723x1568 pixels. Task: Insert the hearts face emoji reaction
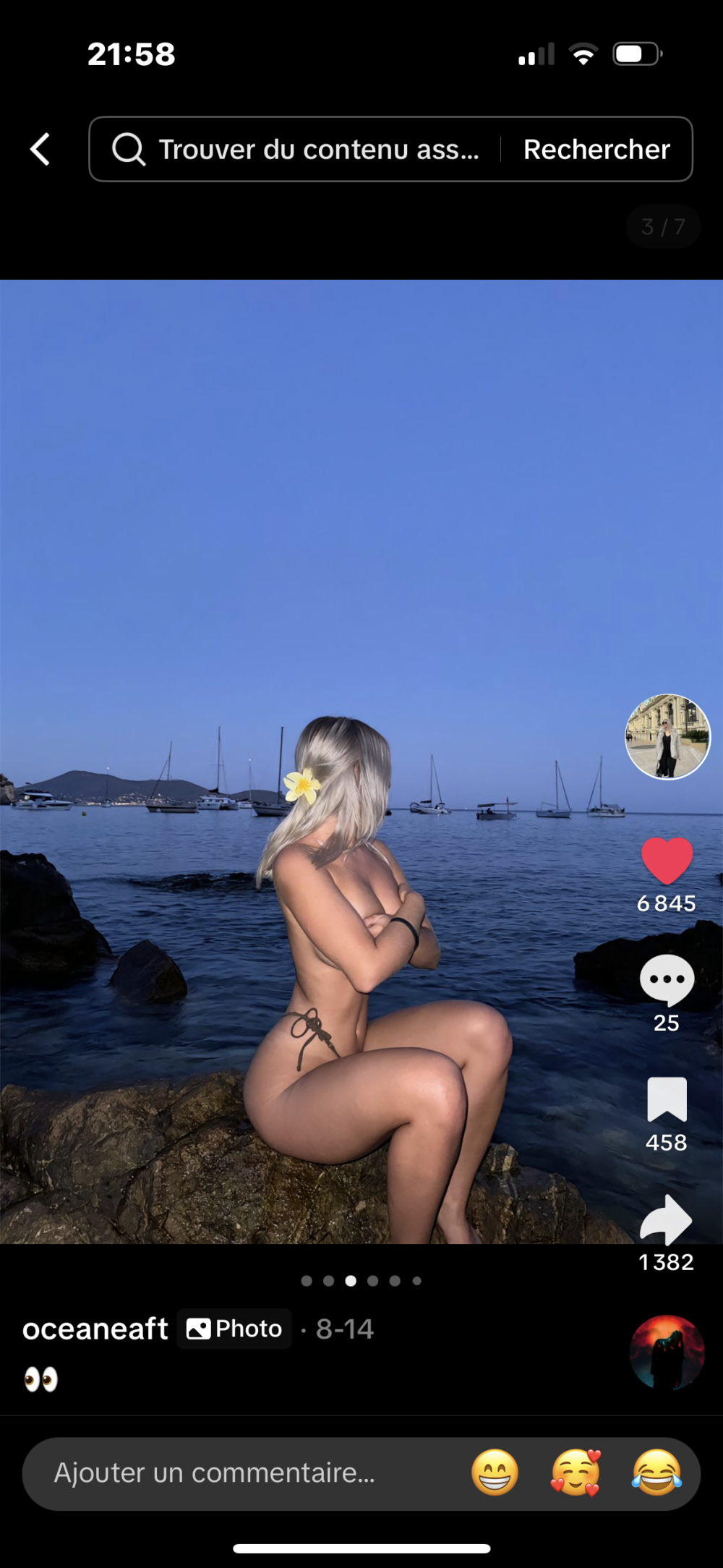click(x=576, y=1473)
